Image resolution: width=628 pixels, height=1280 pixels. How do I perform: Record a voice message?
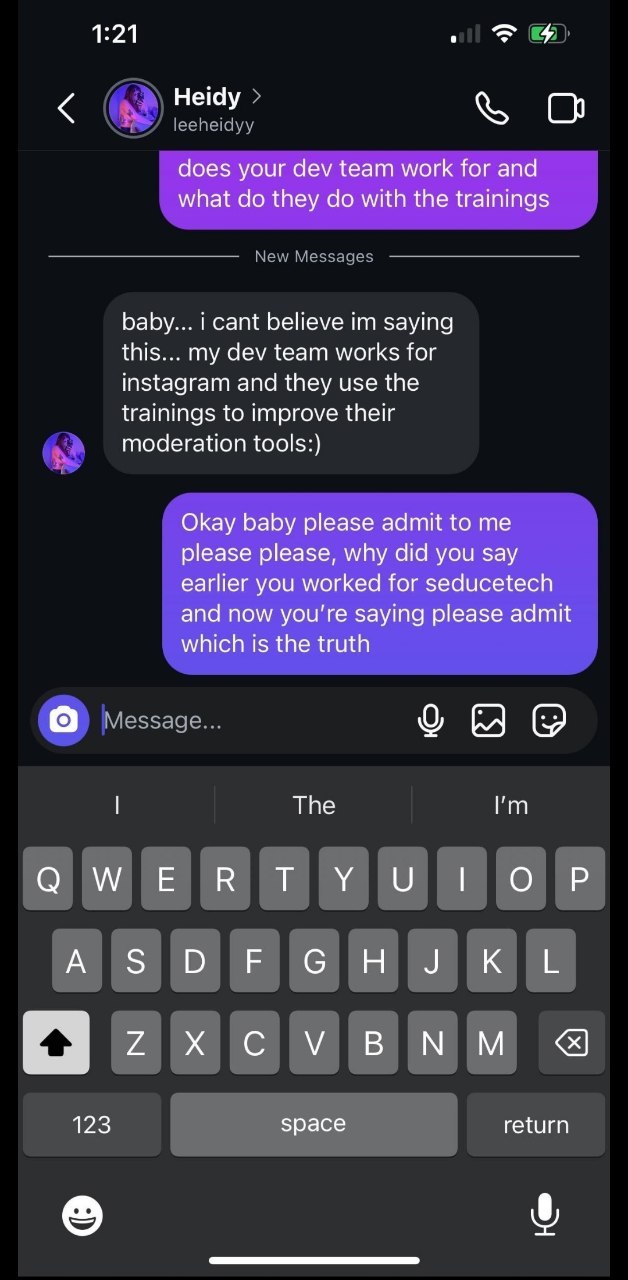pos(431,720)
